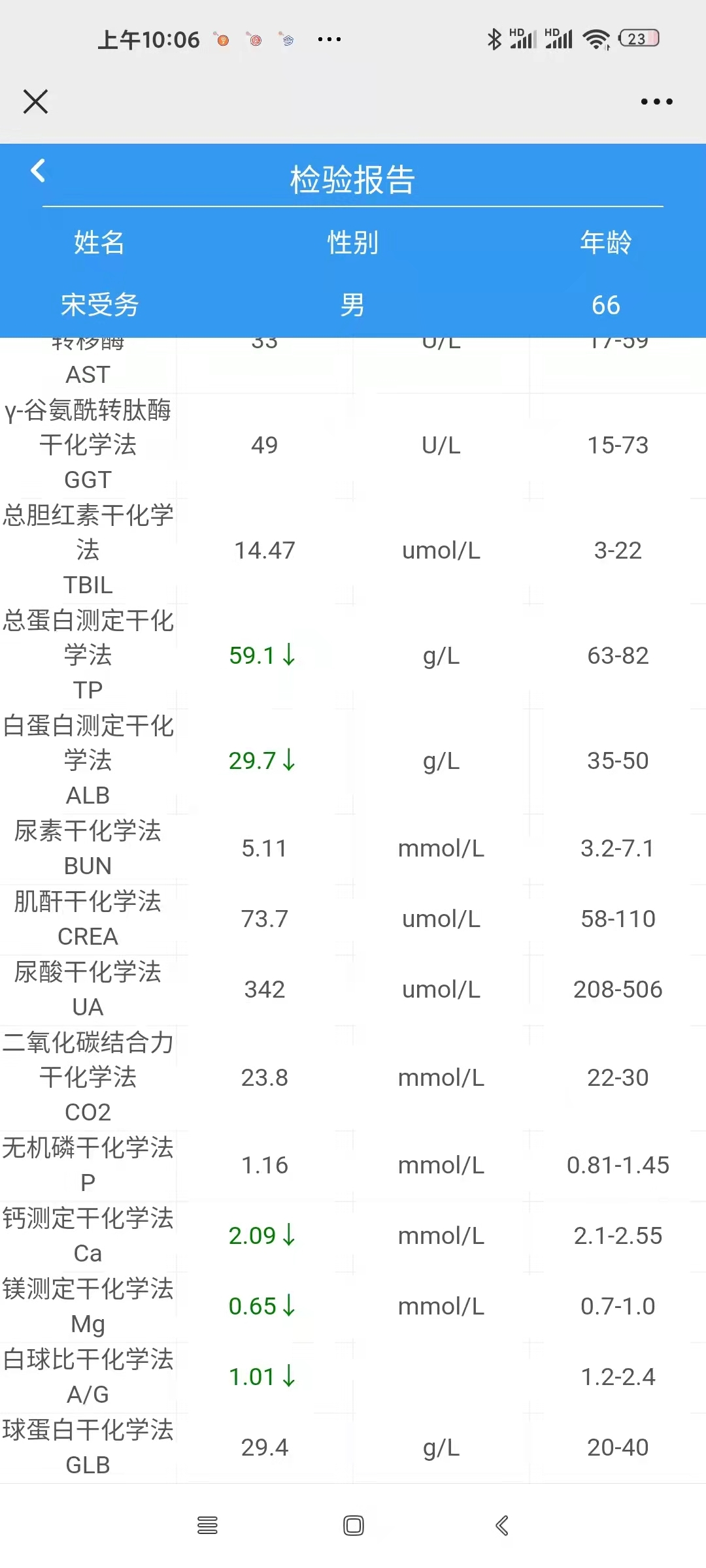The width and height of the screenshot is (706, 1568).
Task: Close the mini program with the X icon
Action: (x=35, y=101)
